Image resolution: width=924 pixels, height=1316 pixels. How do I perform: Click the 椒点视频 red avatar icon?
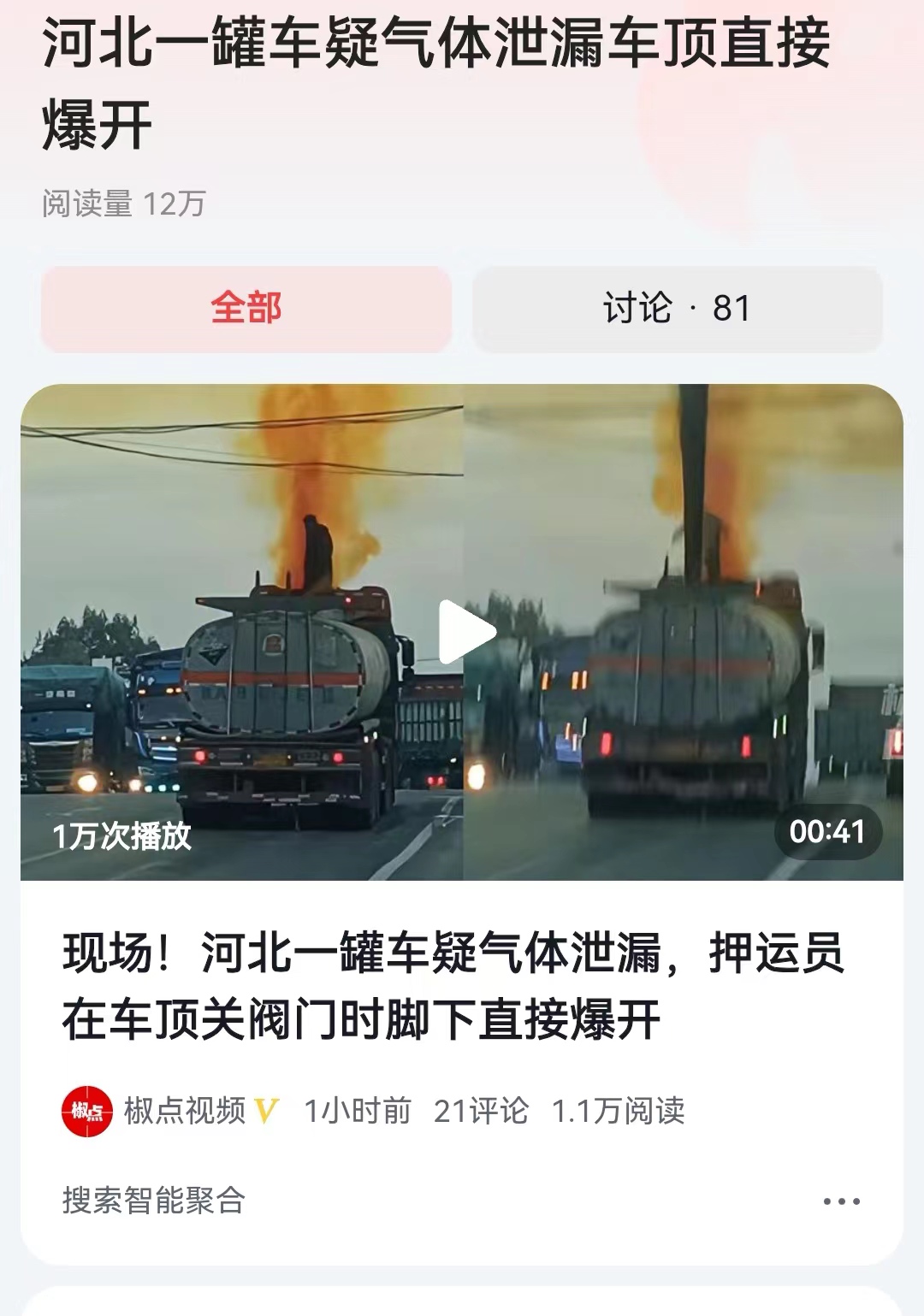pyautogui.click(x=88, y=1108)
